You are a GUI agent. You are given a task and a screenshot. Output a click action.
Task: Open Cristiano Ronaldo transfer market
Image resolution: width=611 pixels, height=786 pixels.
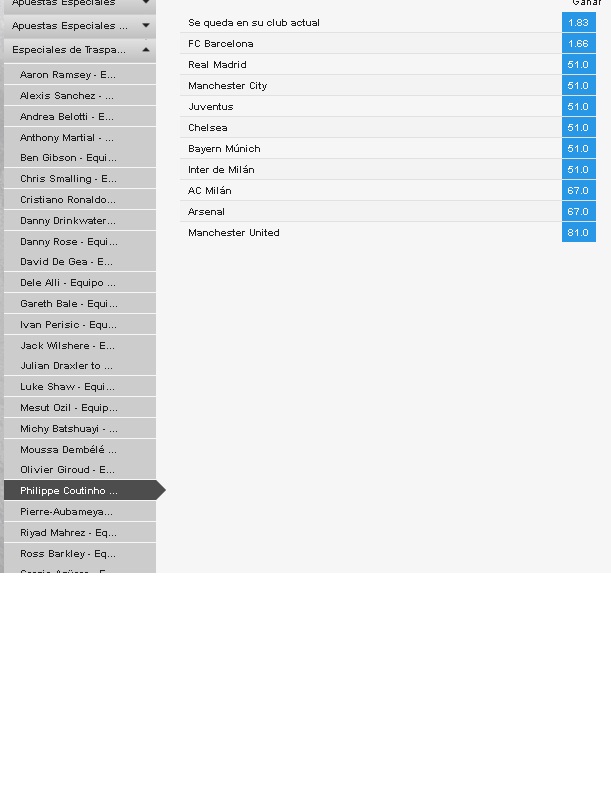tap(68, 200)
